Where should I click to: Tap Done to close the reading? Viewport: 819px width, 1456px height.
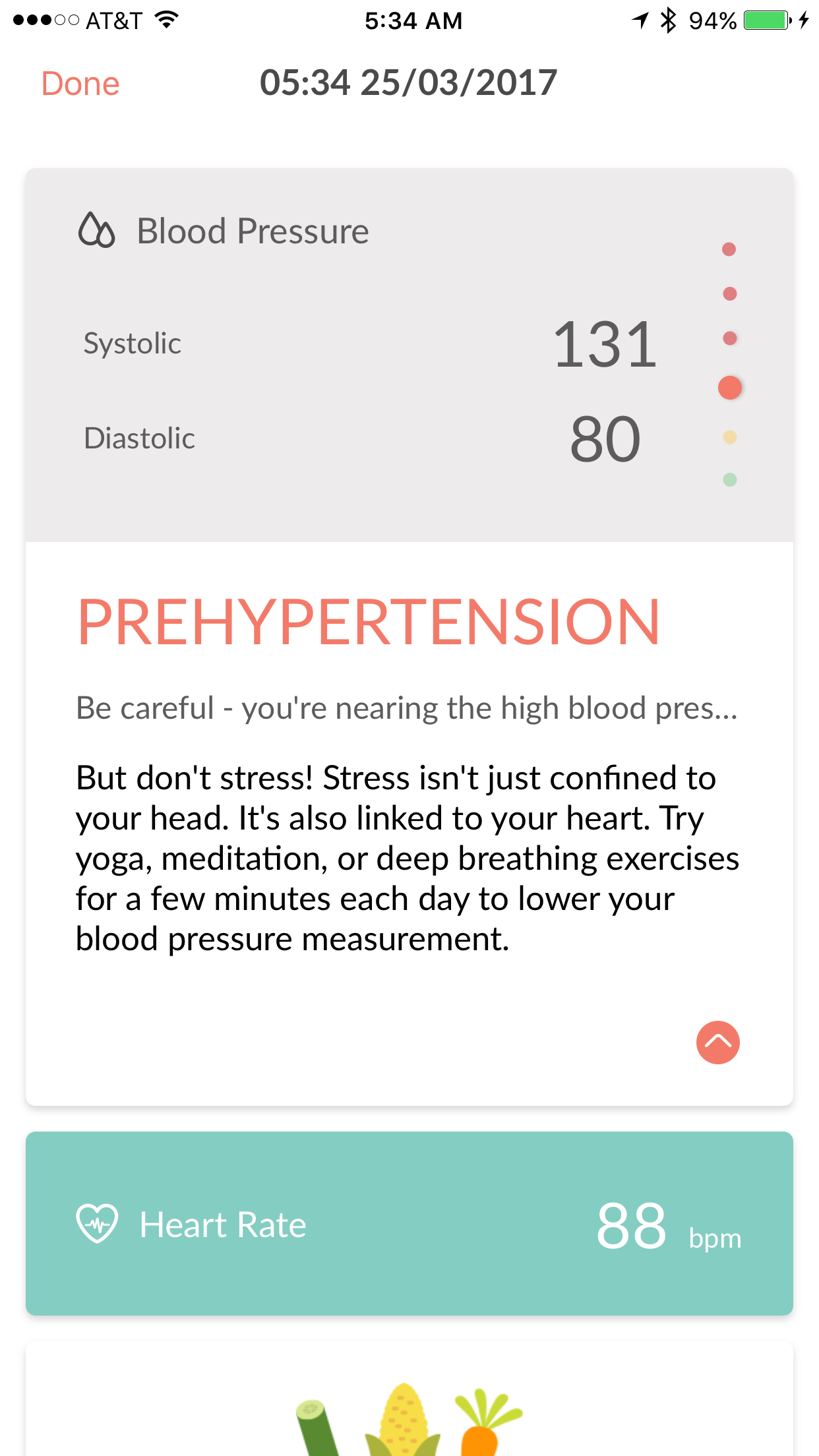80,84
